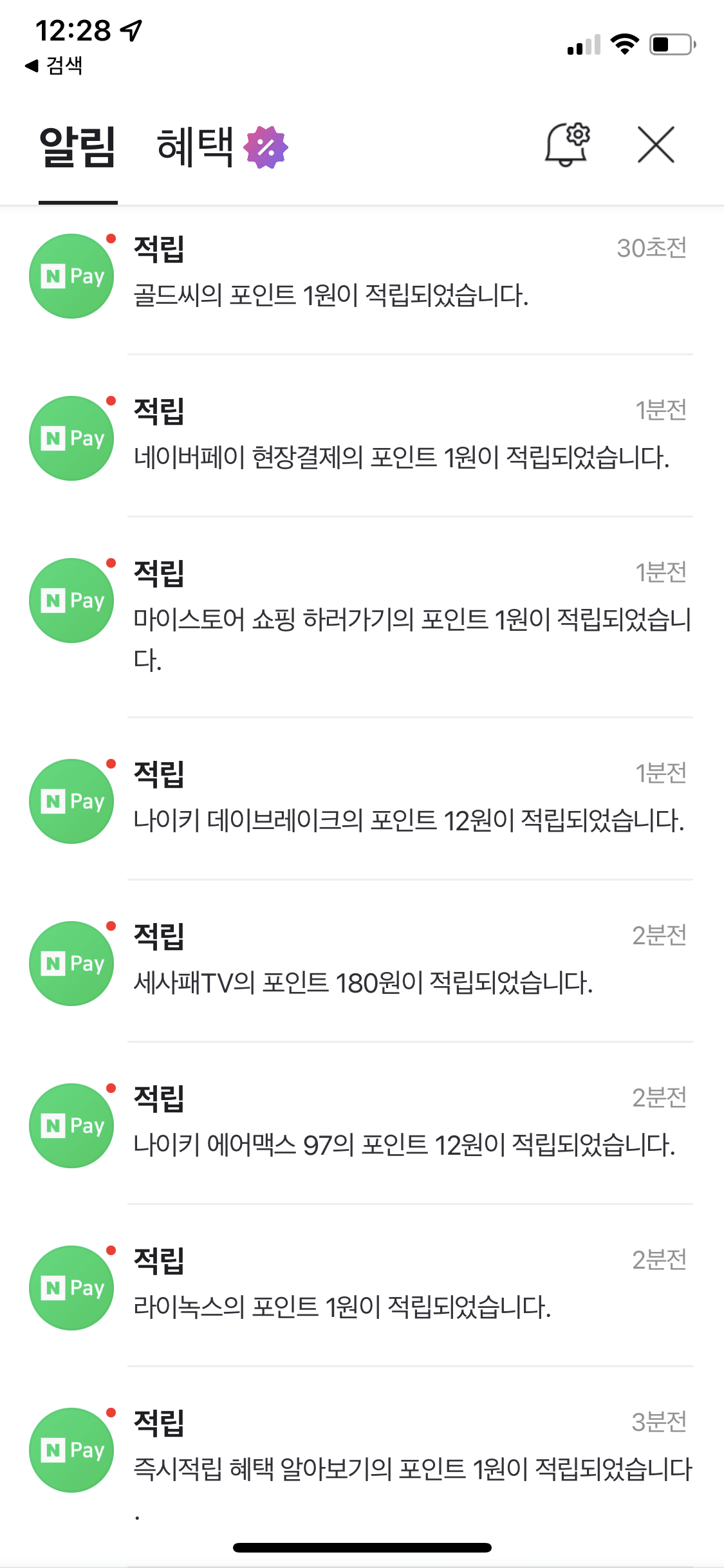Screen dimensions: 724x1568
Task: Open the 네이버페이 현장결제 적립 notification
Action: [x=362, y=436]
